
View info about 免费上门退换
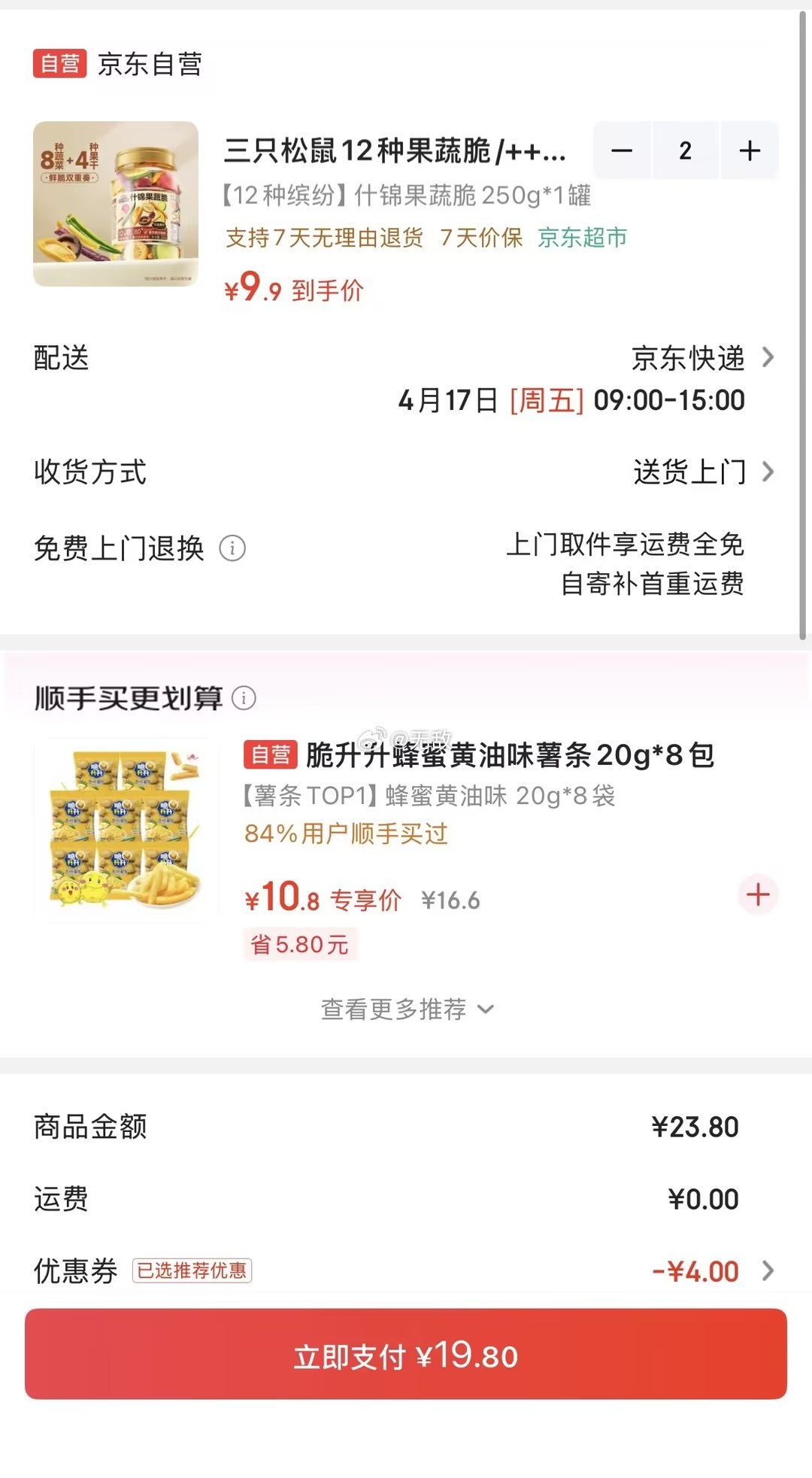(232, 548)
